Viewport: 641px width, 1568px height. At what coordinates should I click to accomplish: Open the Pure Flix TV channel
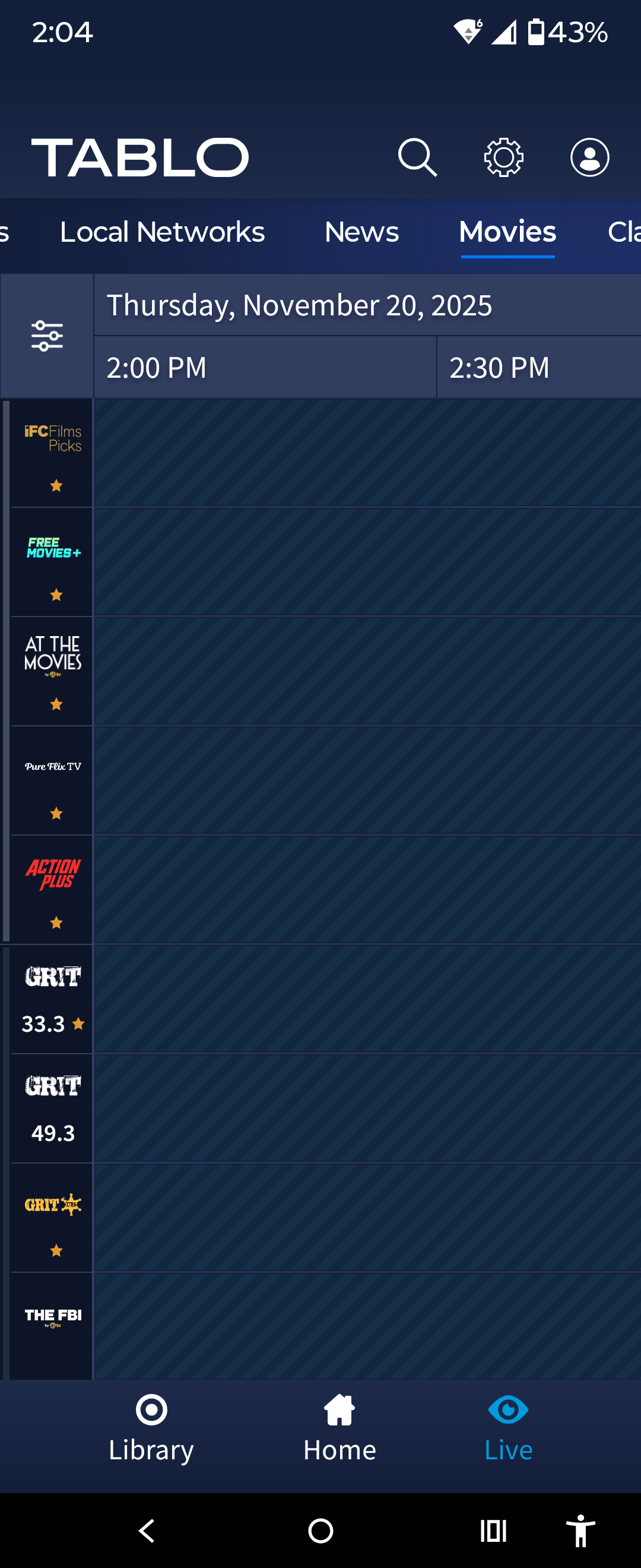pos(52,780)
